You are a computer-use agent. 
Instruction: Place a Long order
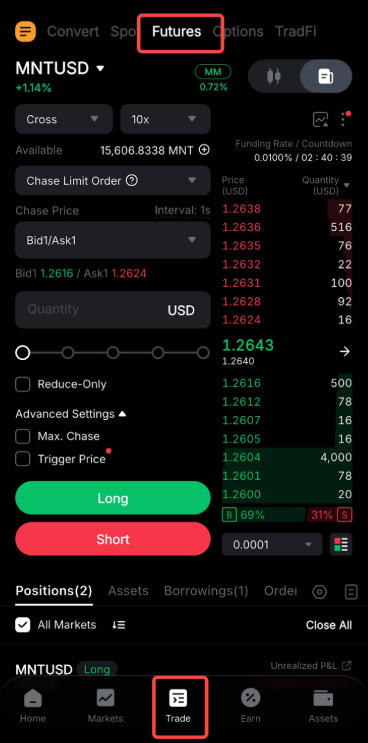point(113,498)
